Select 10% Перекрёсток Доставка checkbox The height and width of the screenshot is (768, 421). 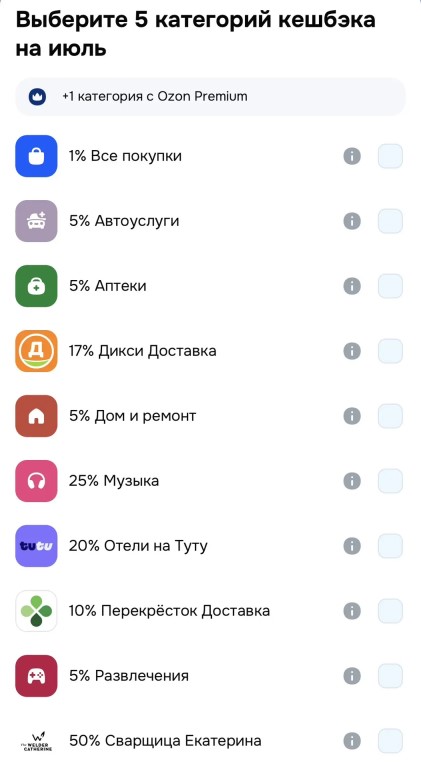390,611
